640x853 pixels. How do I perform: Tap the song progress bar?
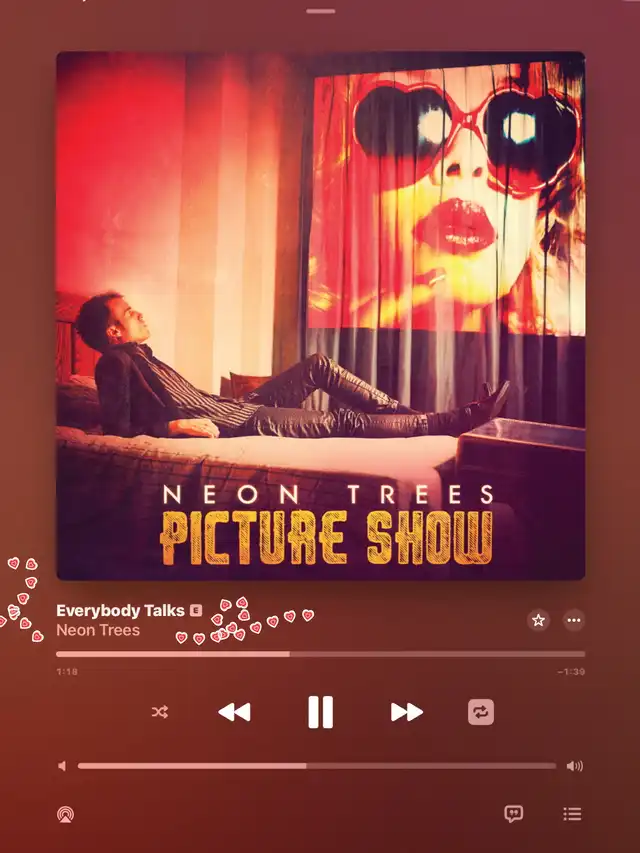point(320,654)
